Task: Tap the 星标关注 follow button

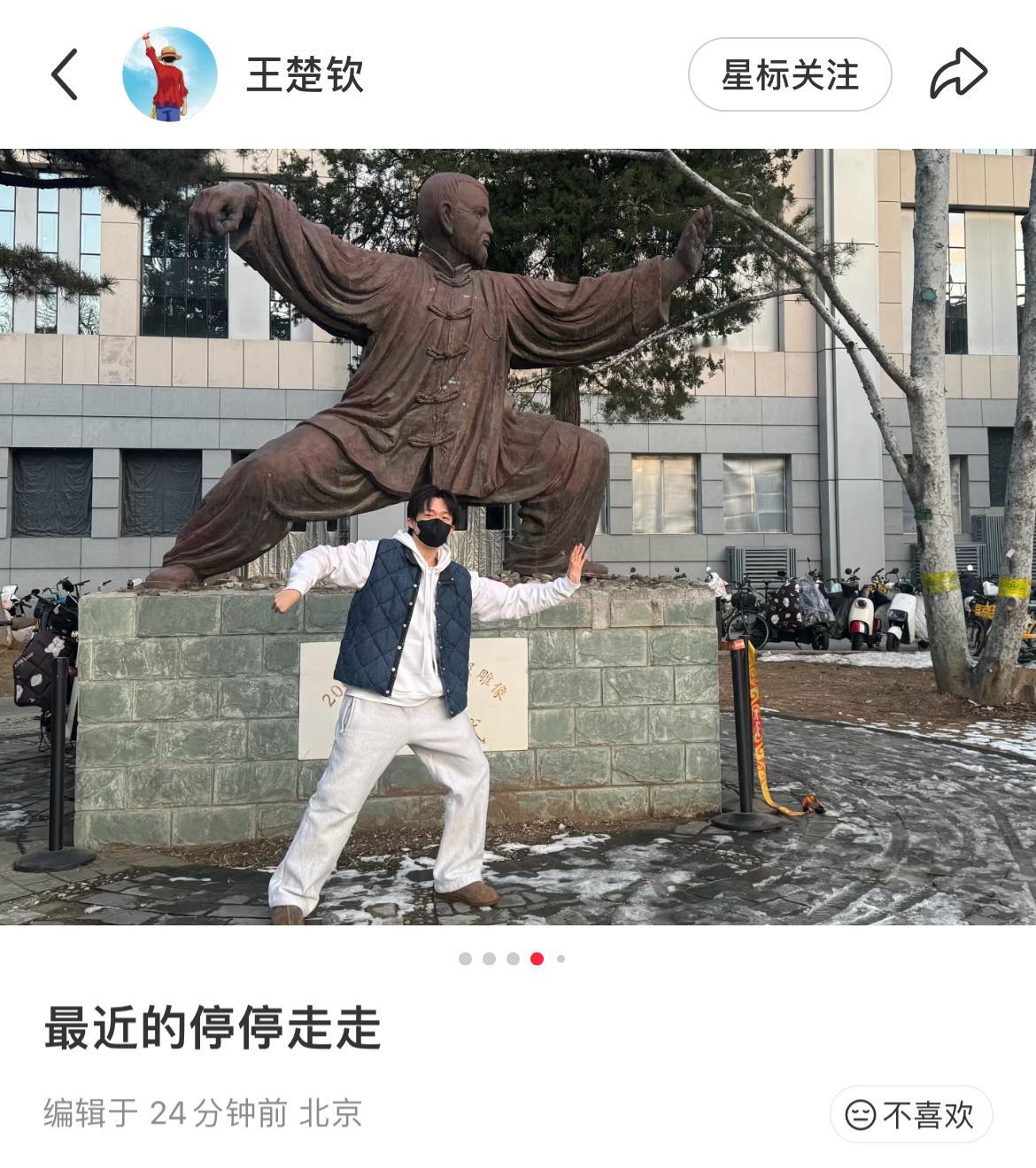Action: (x=788, y=75)
